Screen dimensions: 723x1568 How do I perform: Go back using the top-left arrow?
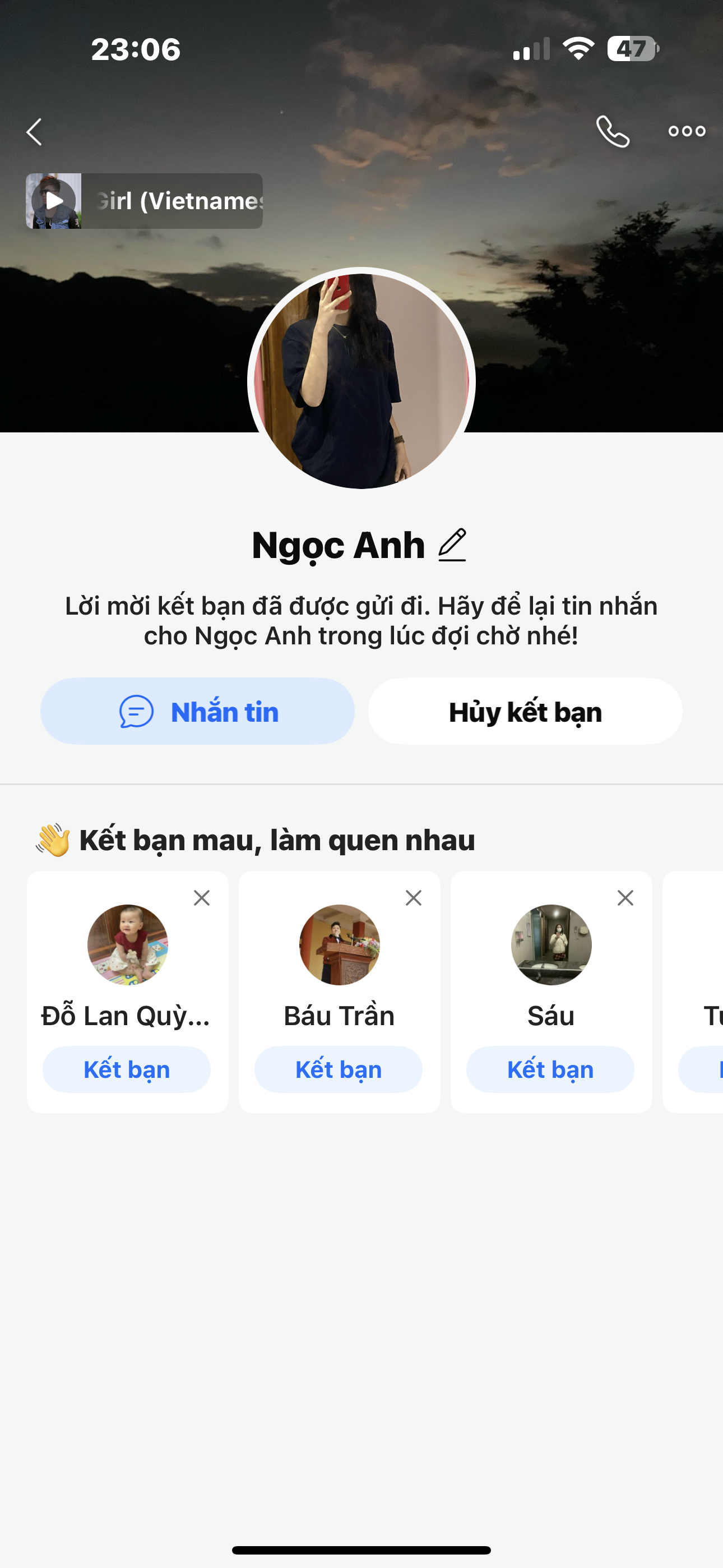[x=35, y=132]
